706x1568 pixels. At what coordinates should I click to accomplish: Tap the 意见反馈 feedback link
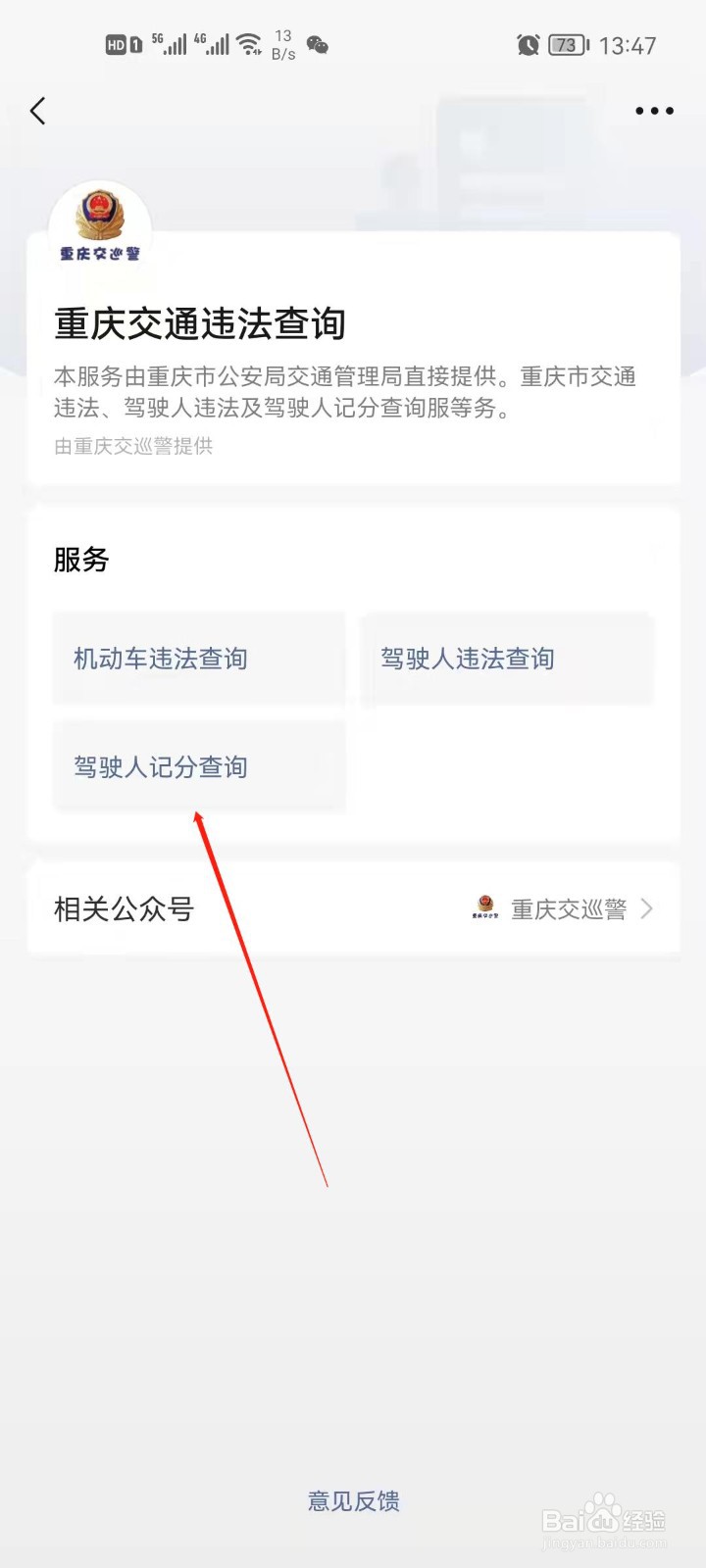point(352,1500)
